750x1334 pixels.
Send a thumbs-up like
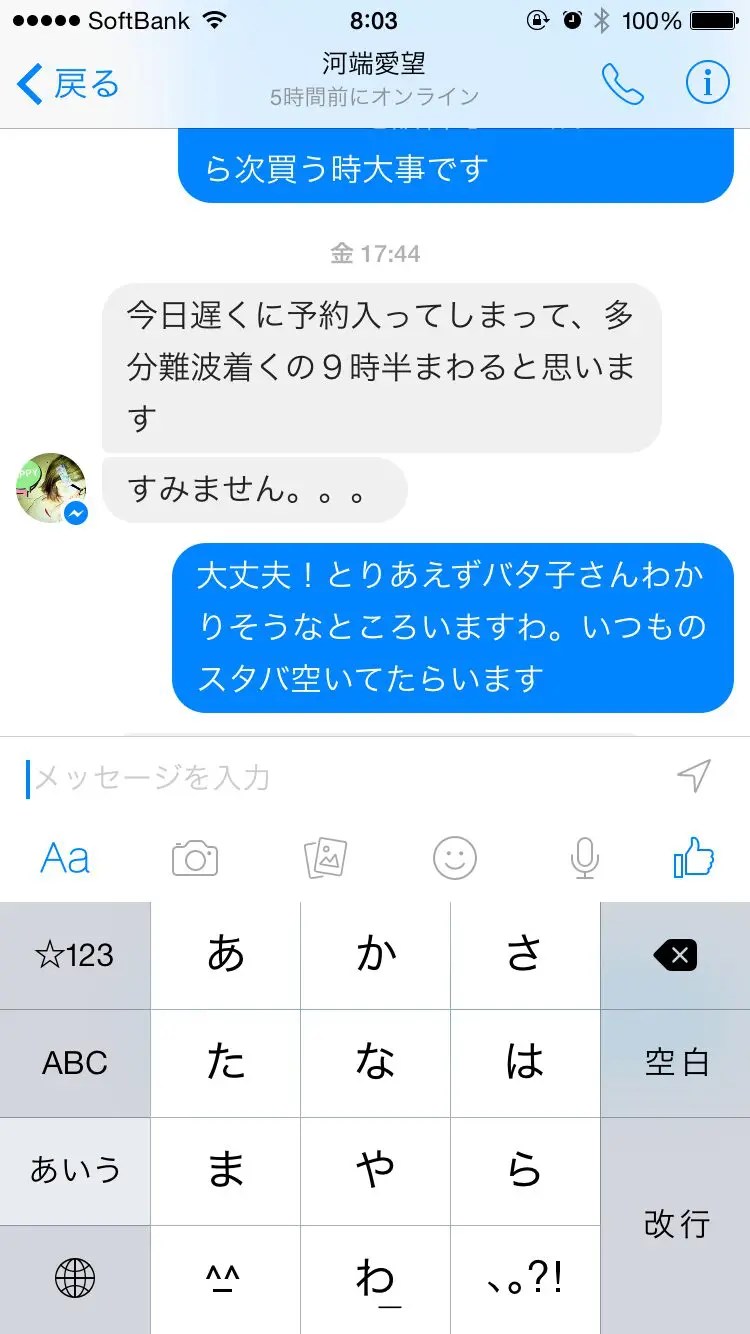(x=694, y=857)
